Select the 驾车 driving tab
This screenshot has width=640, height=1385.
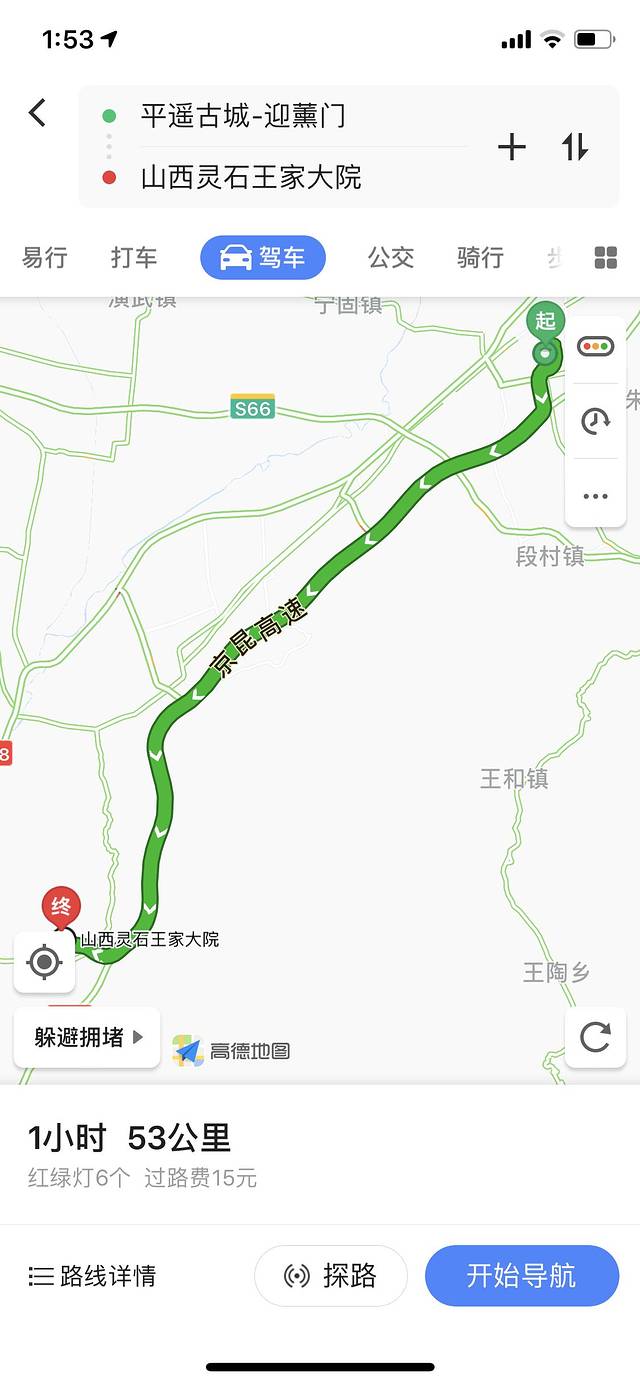[x=263, y=258]
